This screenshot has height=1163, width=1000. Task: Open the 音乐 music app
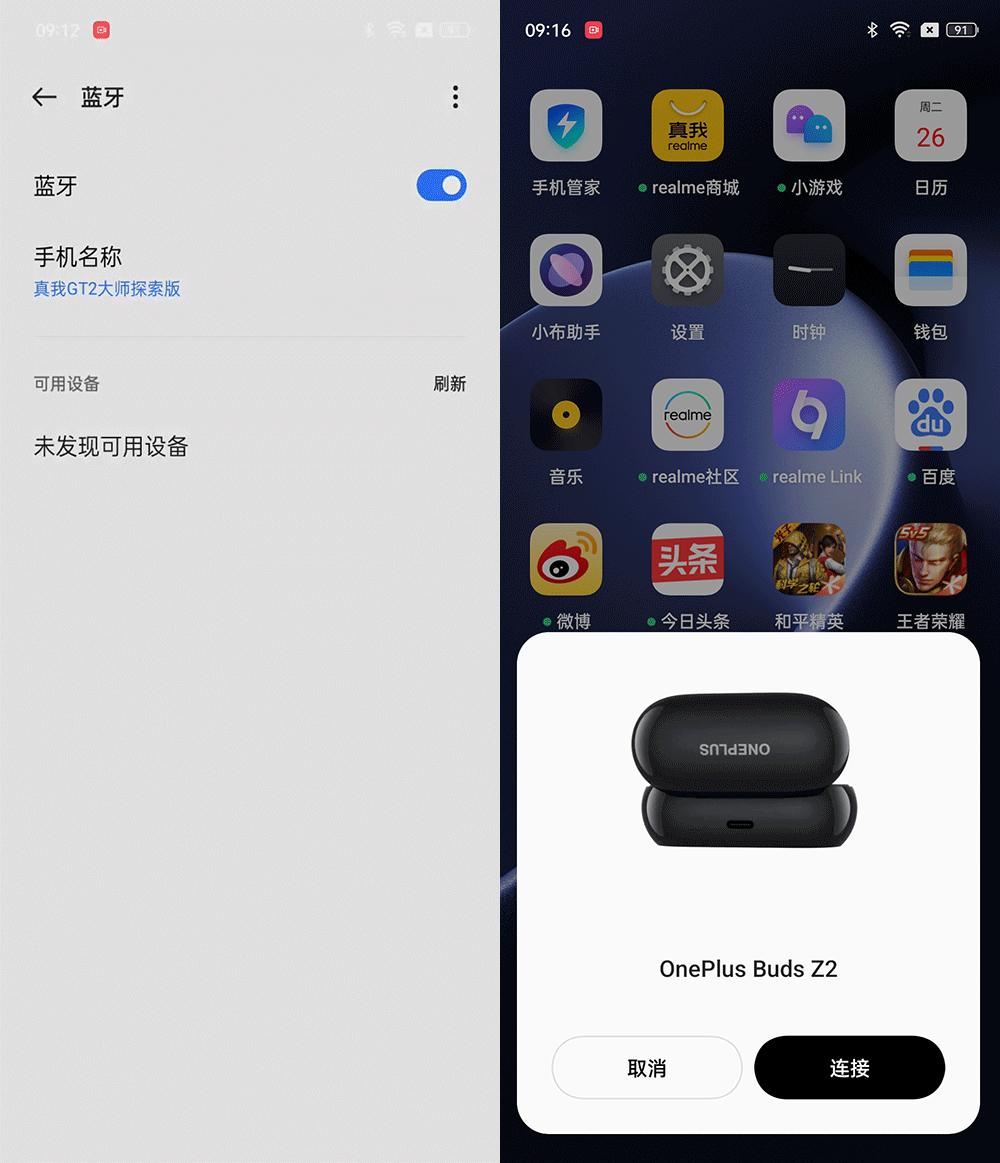(566, 414)
